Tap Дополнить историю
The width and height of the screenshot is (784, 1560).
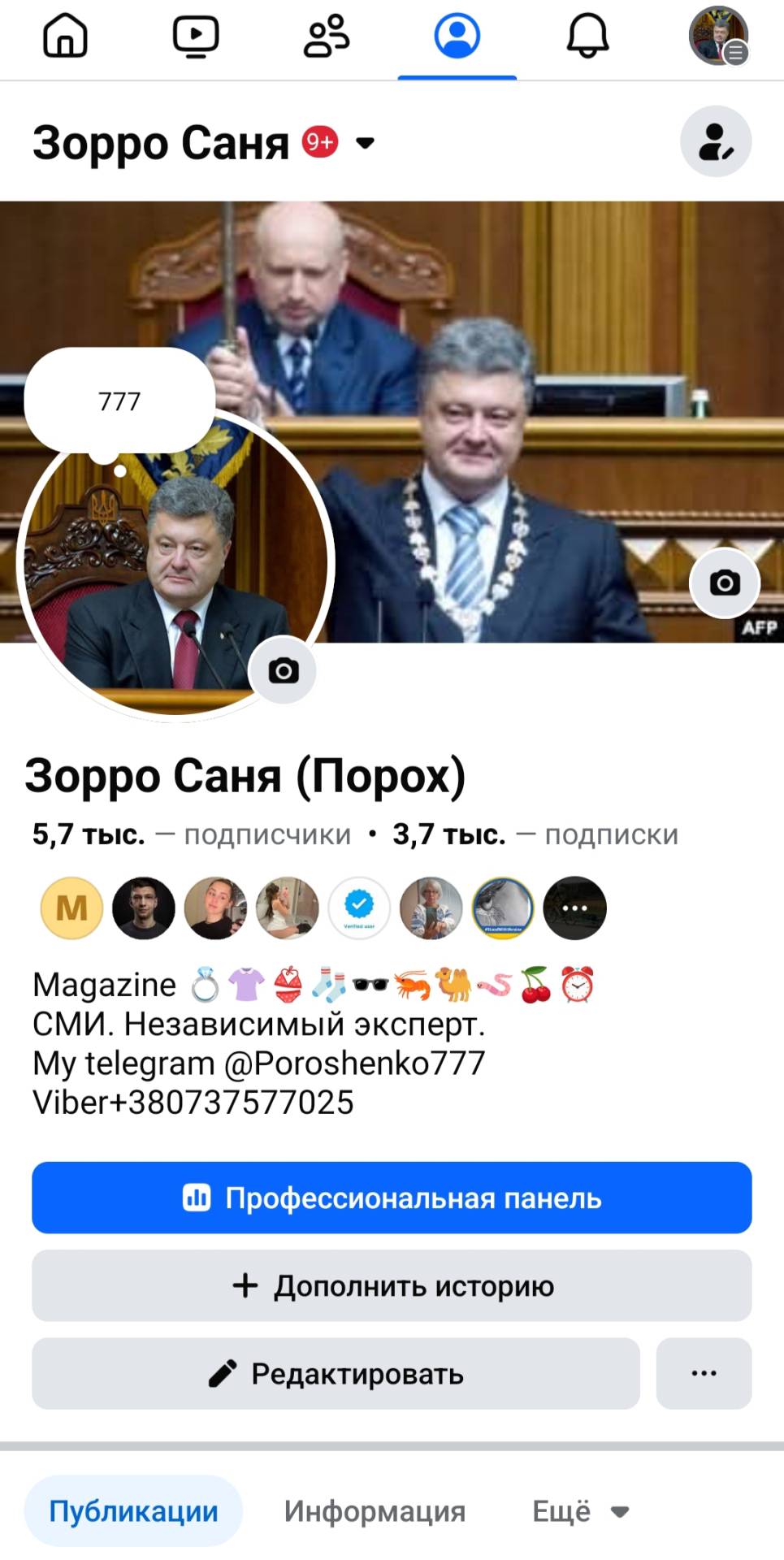click(392, 1285)
